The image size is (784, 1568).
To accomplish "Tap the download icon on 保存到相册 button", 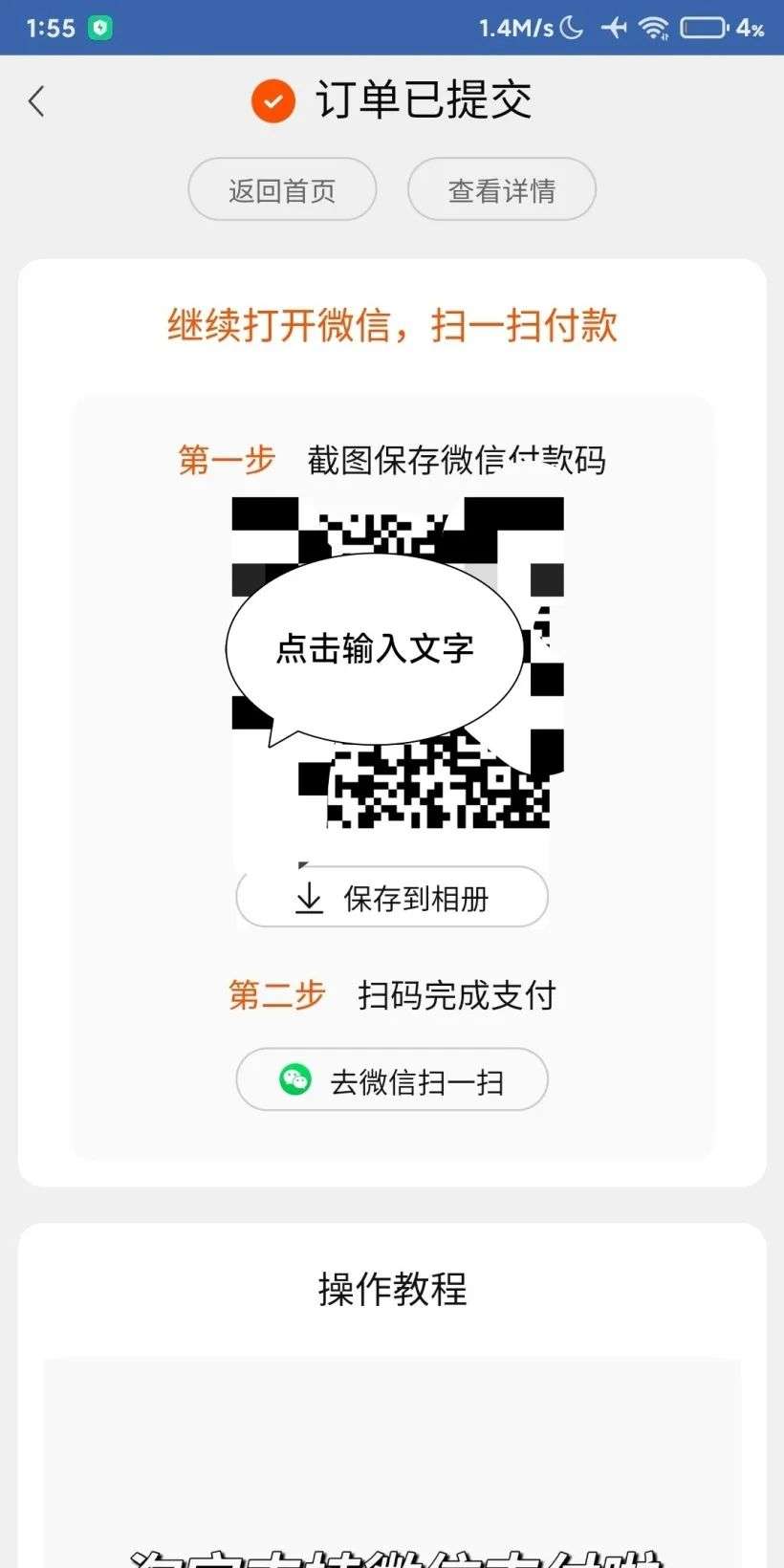I will tap(307, 897).
